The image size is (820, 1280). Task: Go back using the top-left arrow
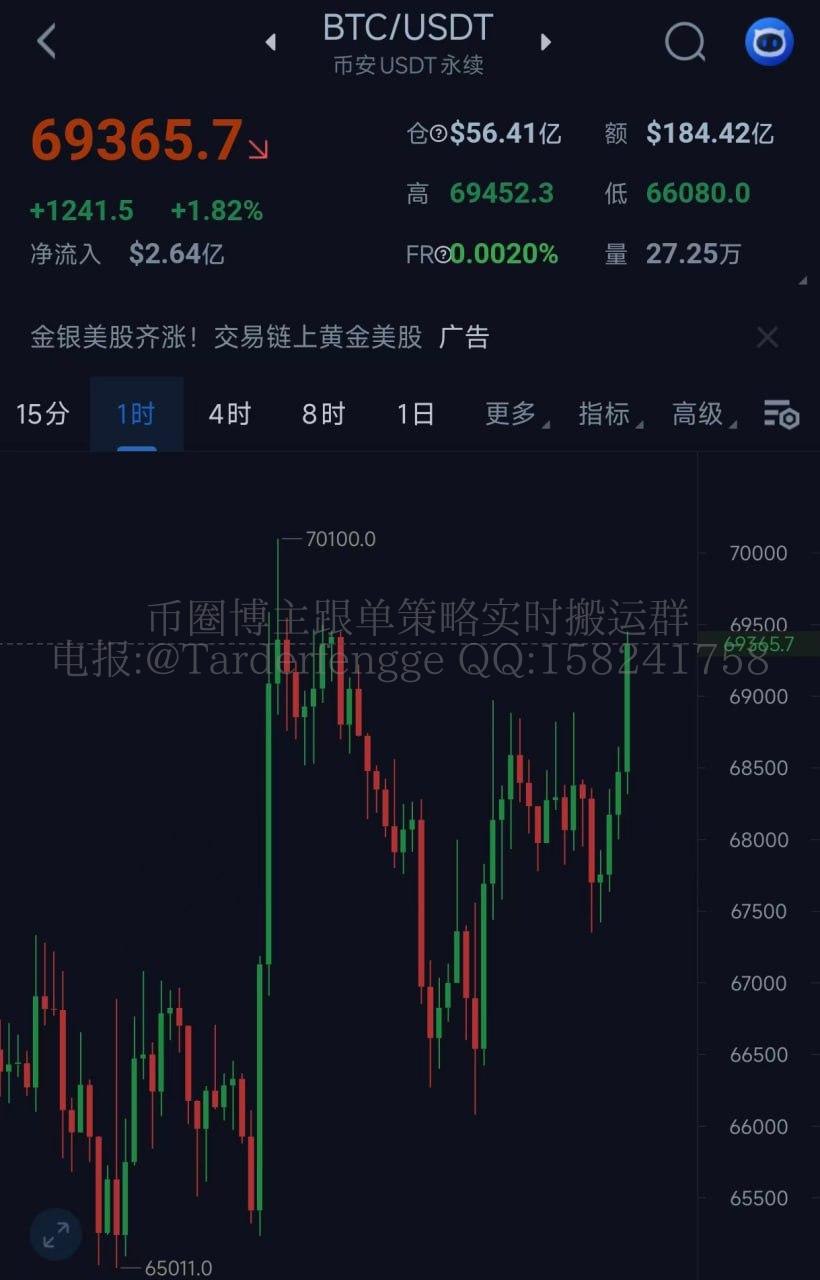46,42
